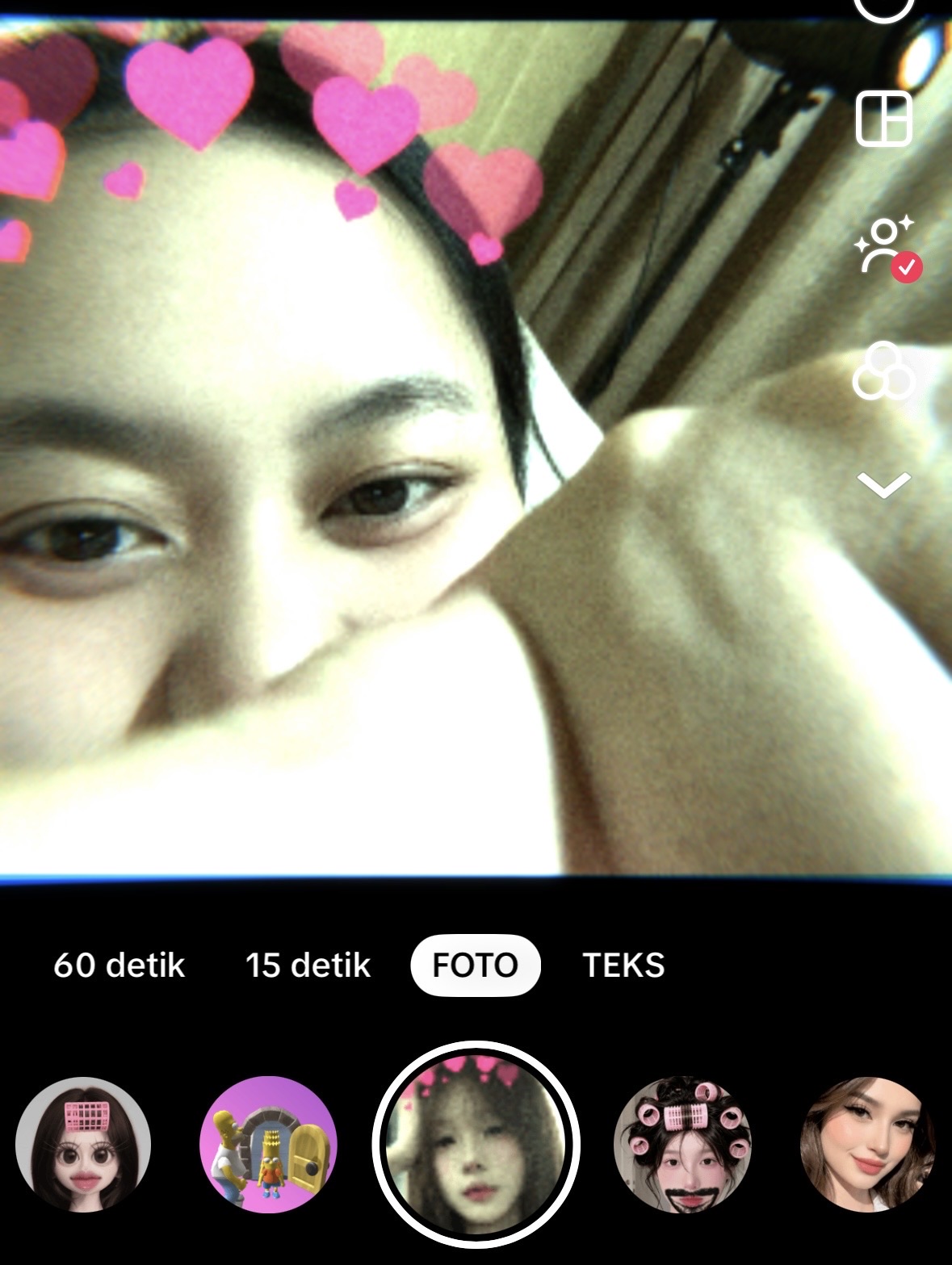Switch to TEKS mode

pyautogui.click(x=623, y=966)
